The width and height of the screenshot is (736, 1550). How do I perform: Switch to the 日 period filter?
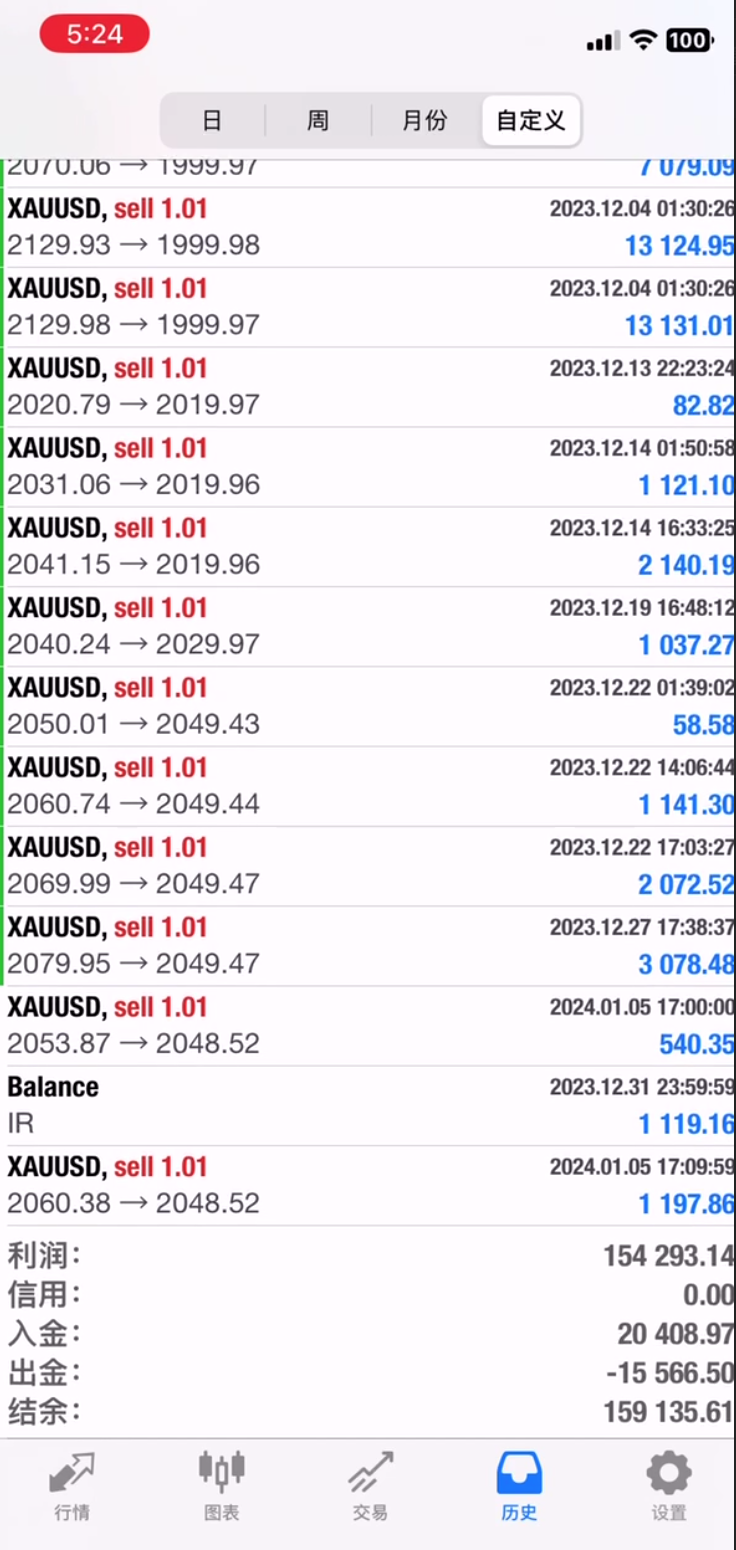pyautogui.click(x=212, y=121)
